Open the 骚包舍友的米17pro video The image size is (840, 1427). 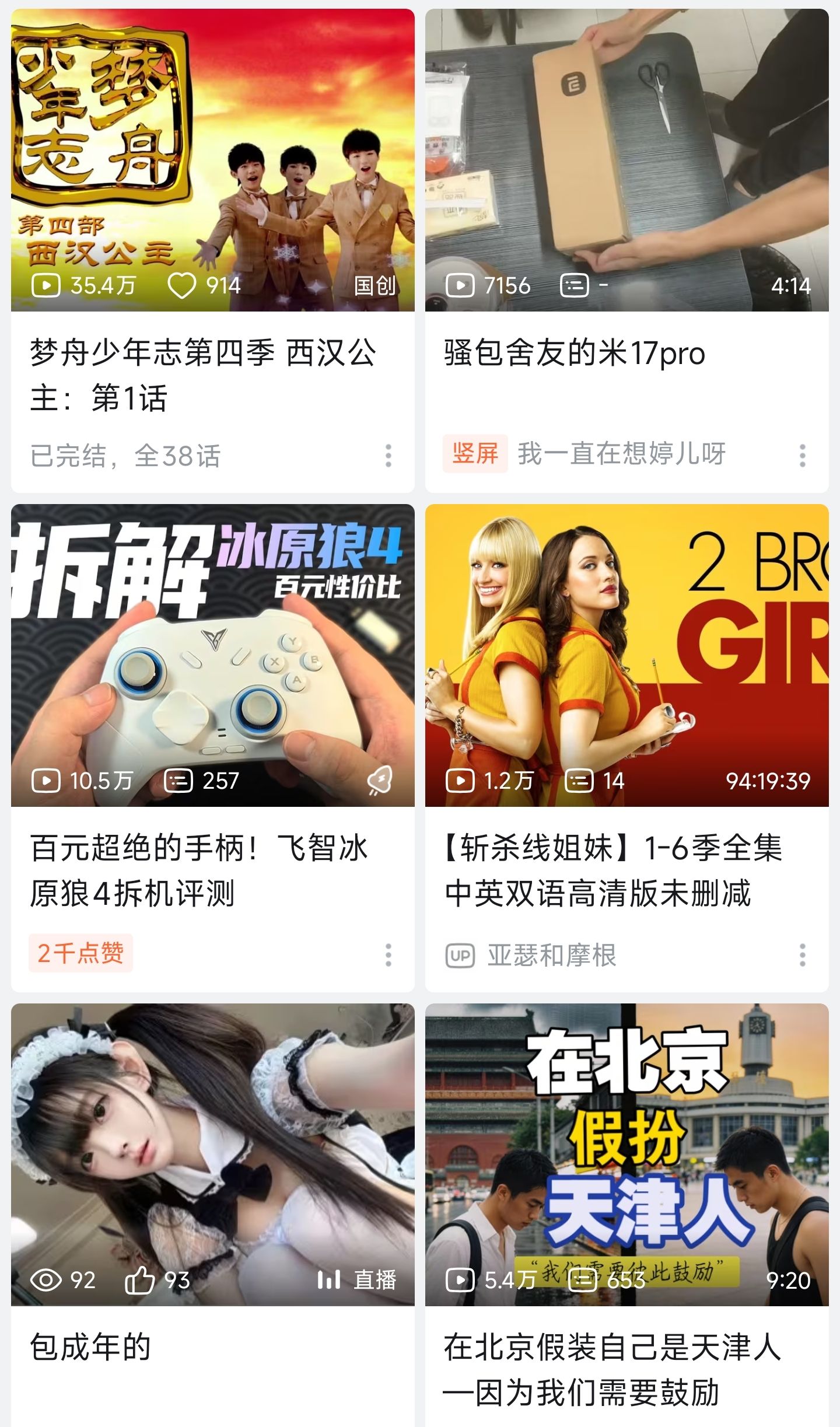coord(626,160)
